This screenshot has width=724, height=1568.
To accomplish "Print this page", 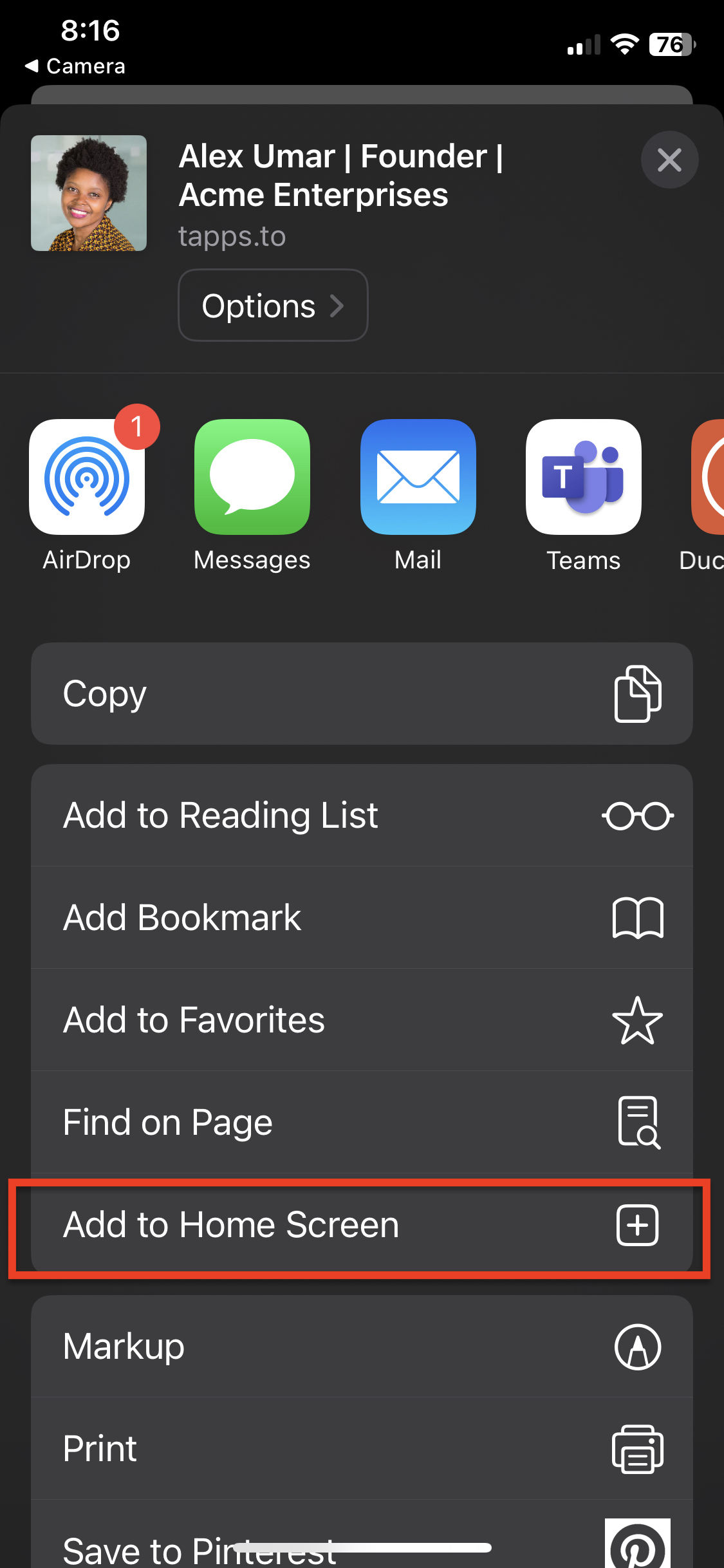I will pyautogui.click(x=362, y=1449).
